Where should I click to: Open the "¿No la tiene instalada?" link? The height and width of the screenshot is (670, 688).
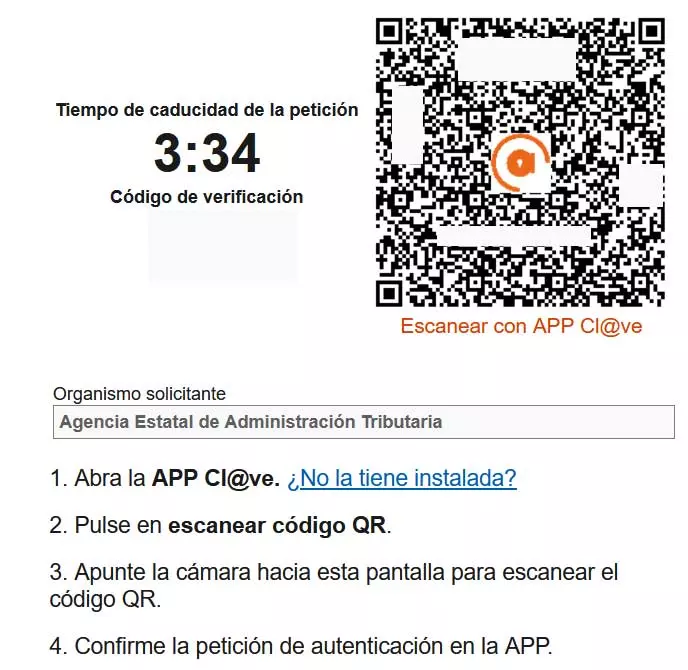tap(401, 478)
